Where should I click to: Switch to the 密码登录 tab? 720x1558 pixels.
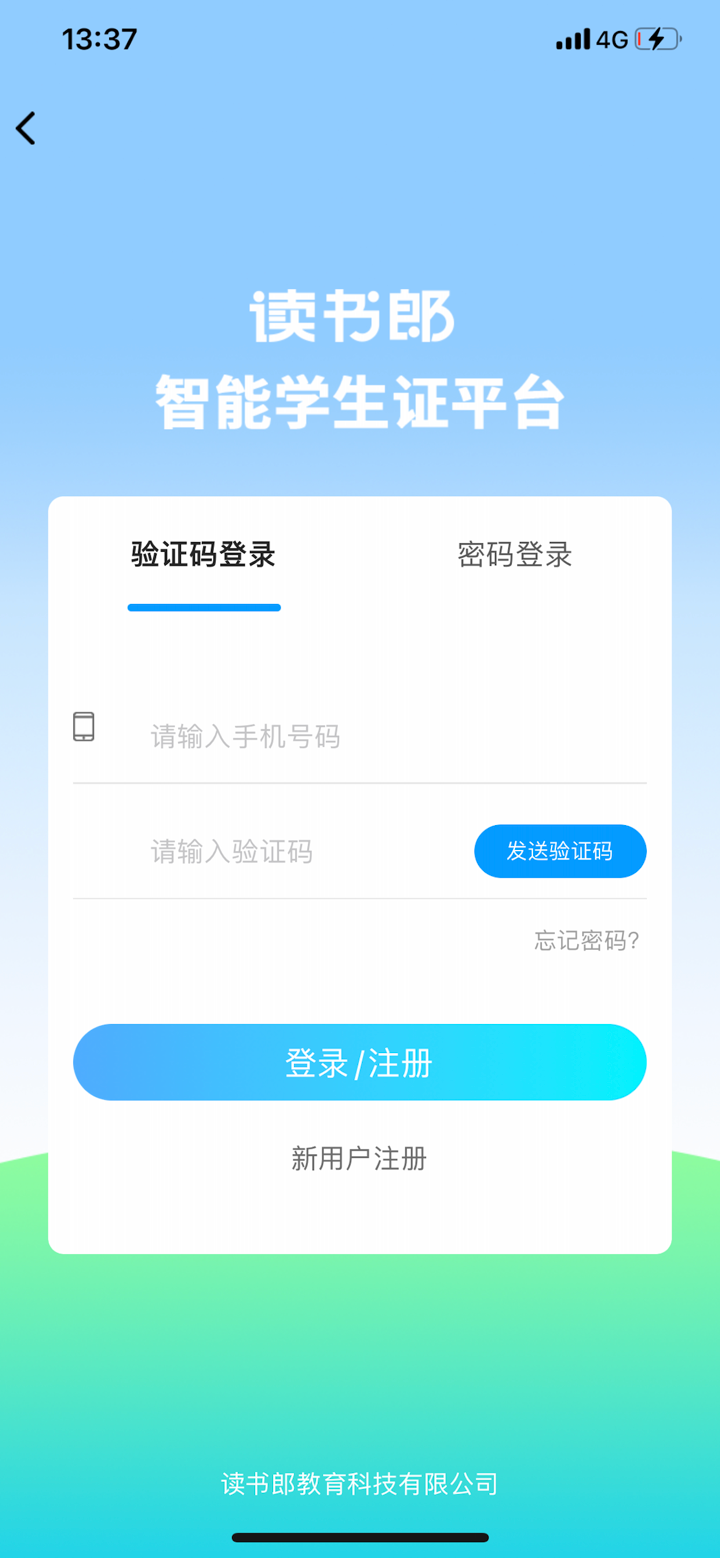[x=514, y=555]
